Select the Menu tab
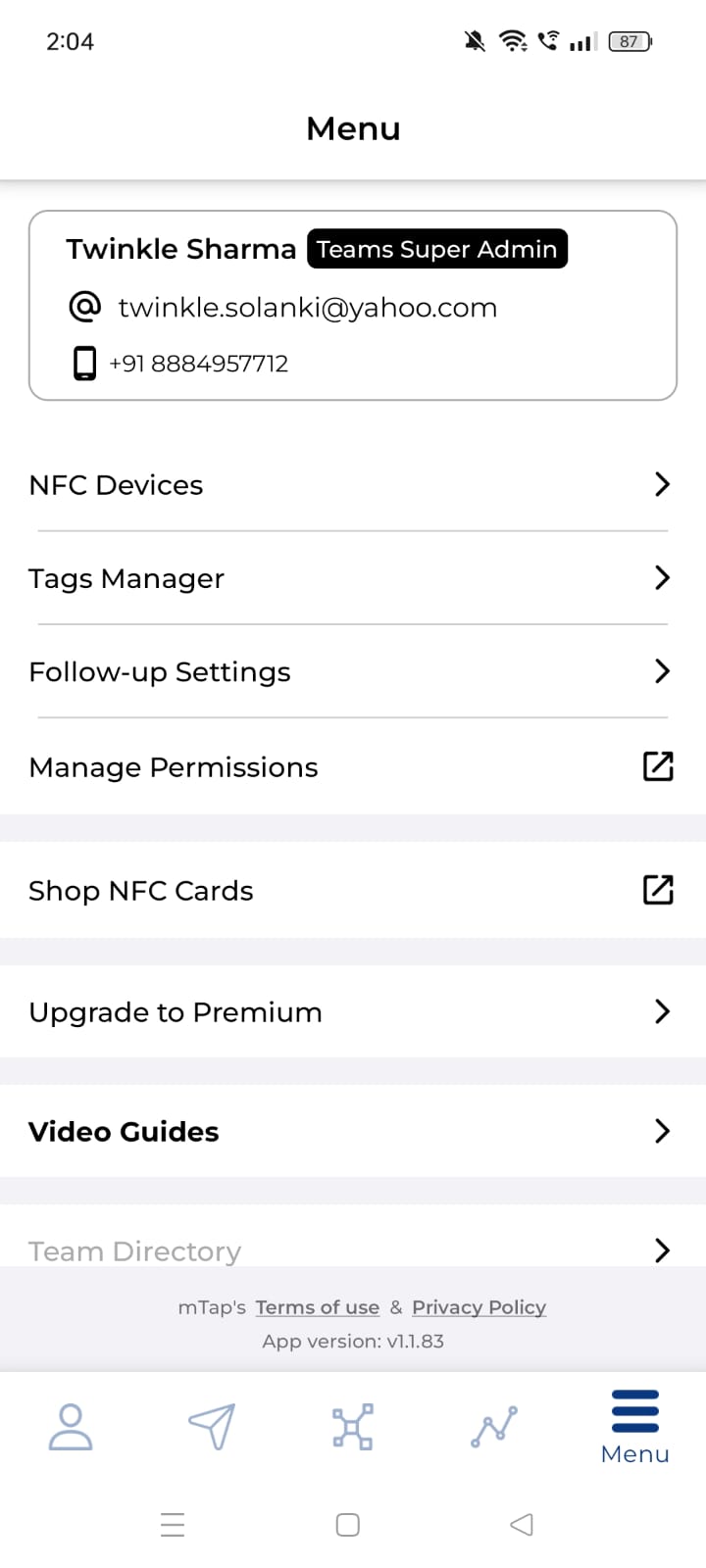 coord(634,1427)
